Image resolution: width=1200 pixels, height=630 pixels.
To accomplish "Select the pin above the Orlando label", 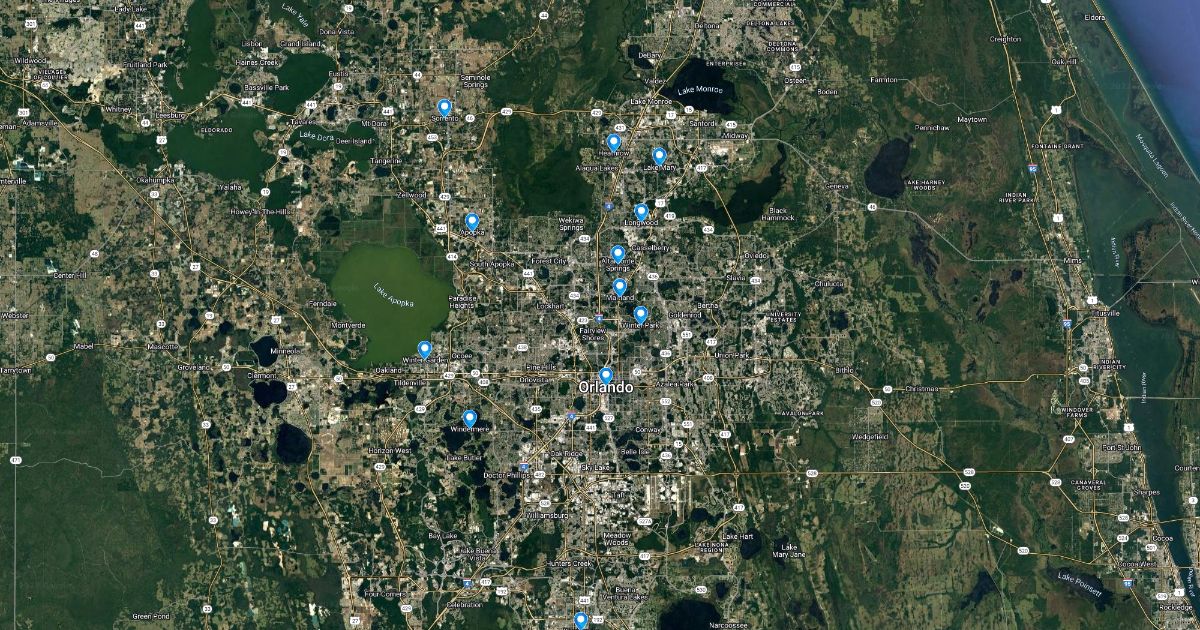I will (606, 375).
